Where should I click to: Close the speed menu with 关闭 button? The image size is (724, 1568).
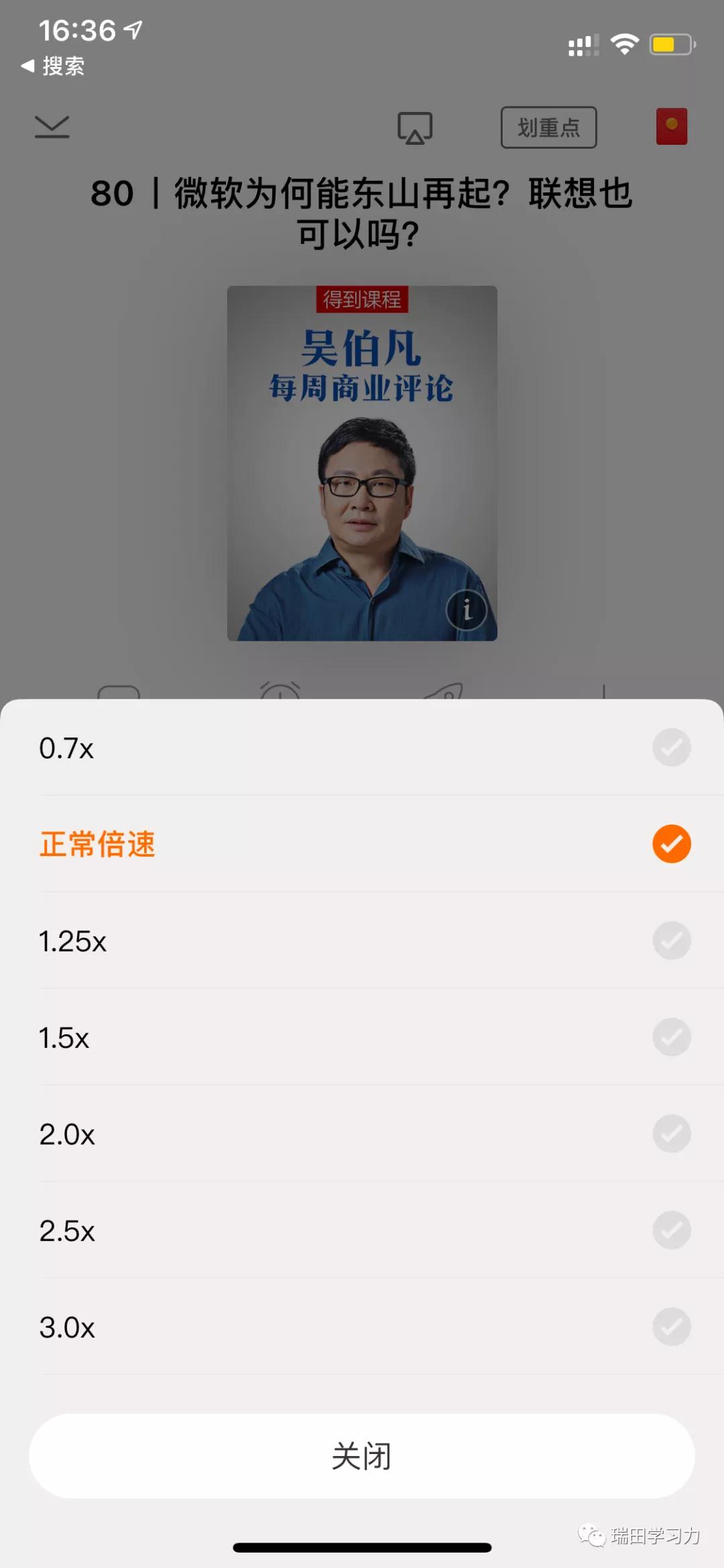point(362,1456)
